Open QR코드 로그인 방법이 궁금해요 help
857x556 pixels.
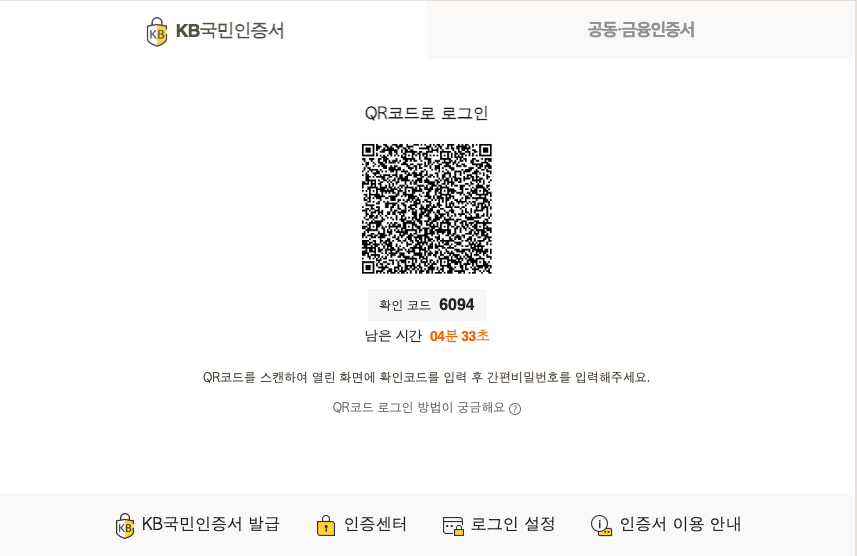(x=427, y=408)
